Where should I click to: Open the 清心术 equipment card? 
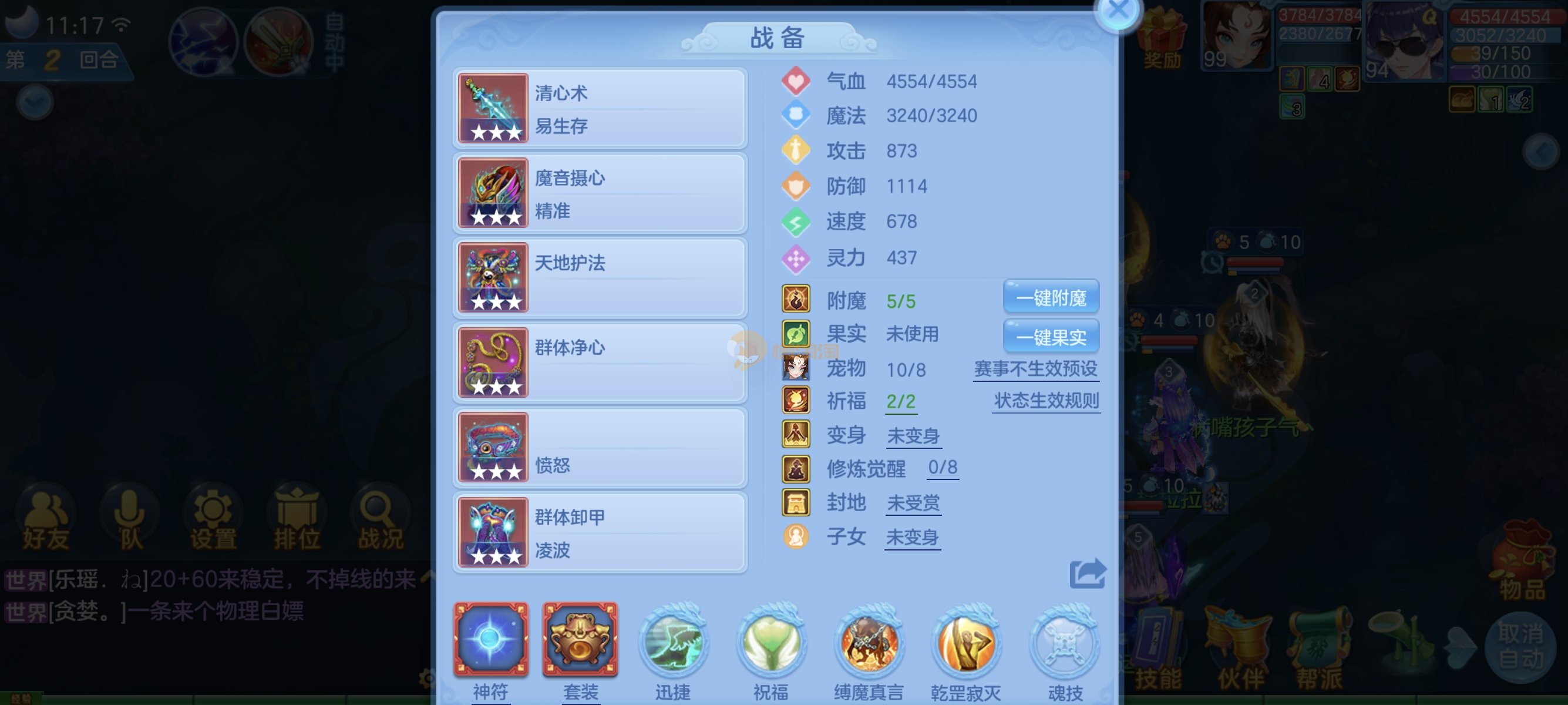click(x=600, y=109)
